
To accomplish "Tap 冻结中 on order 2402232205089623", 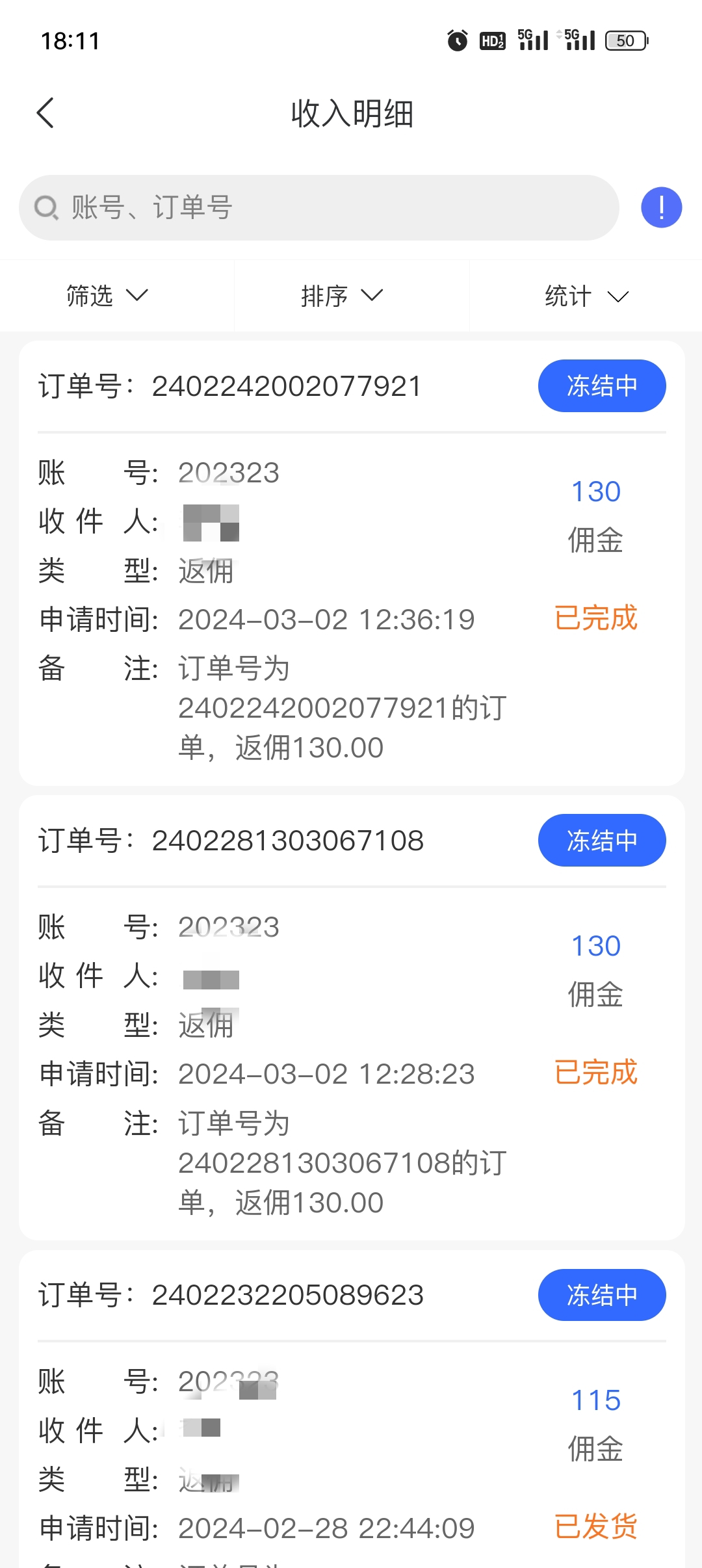I will pos(602,1294).
